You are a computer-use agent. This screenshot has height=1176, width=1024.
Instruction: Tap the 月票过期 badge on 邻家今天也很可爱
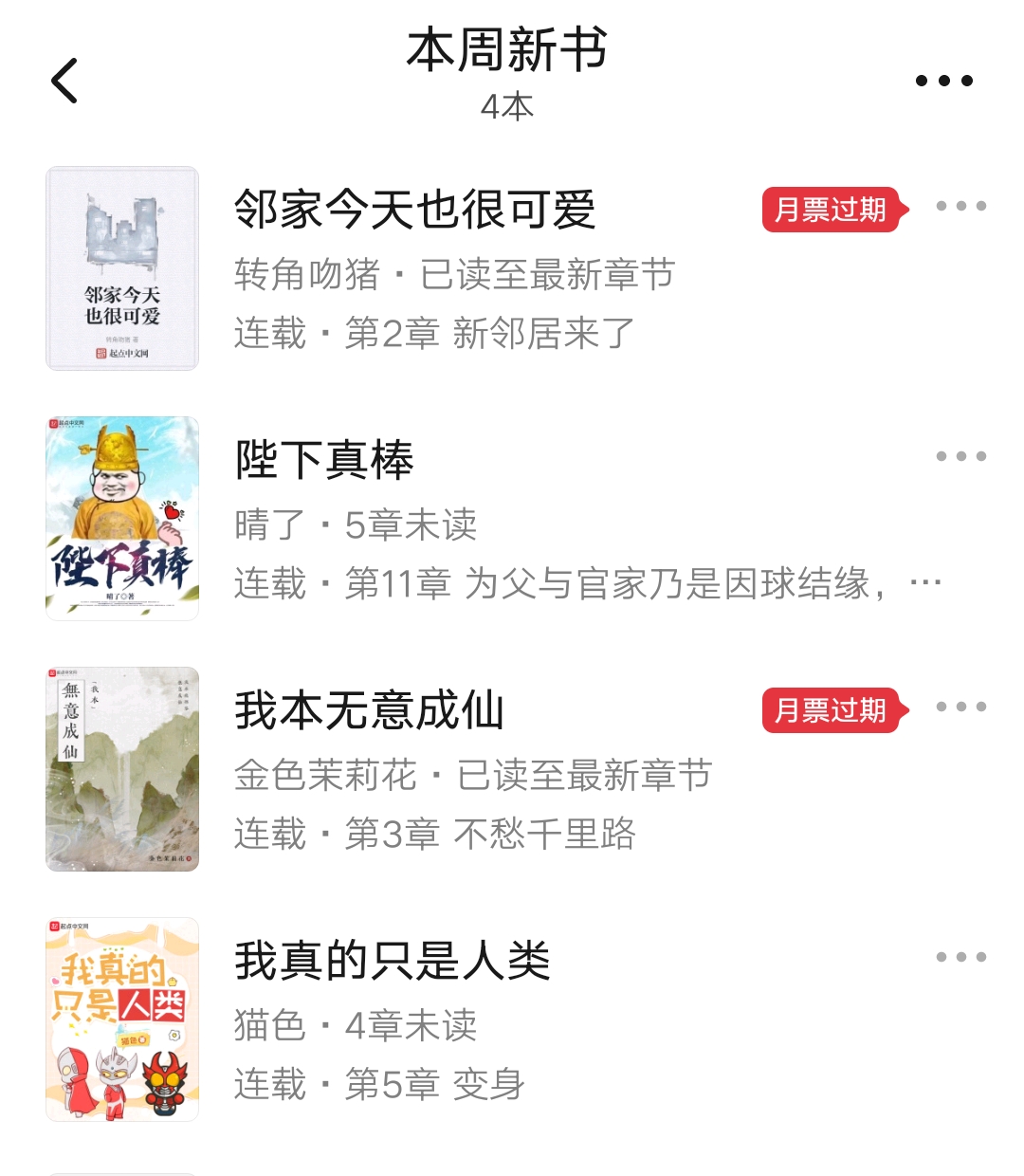[x=832, y=211]
